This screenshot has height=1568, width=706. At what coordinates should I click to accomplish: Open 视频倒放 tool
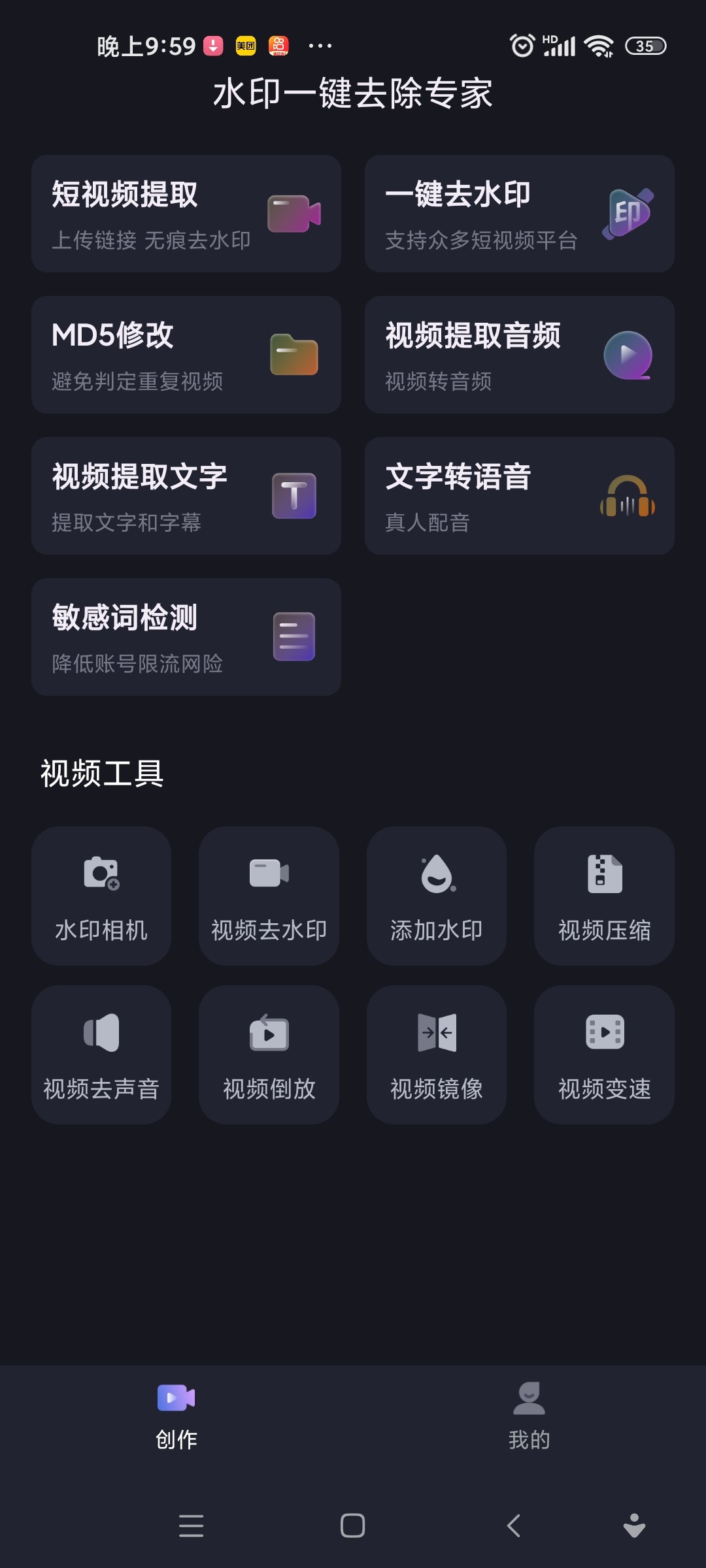click(269, 1054)
